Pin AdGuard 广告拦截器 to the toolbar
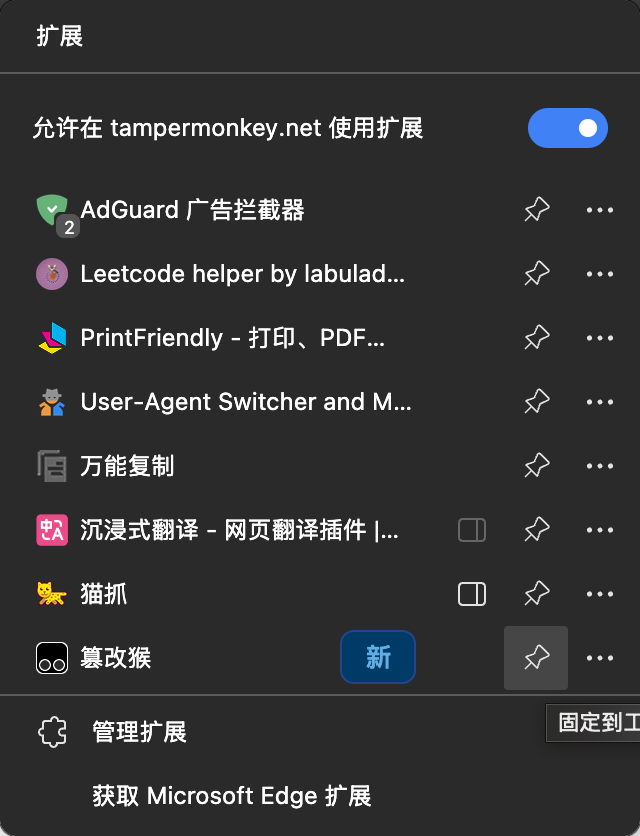Image resolution: width=640 pixels, height=836 pixels. 537,210
